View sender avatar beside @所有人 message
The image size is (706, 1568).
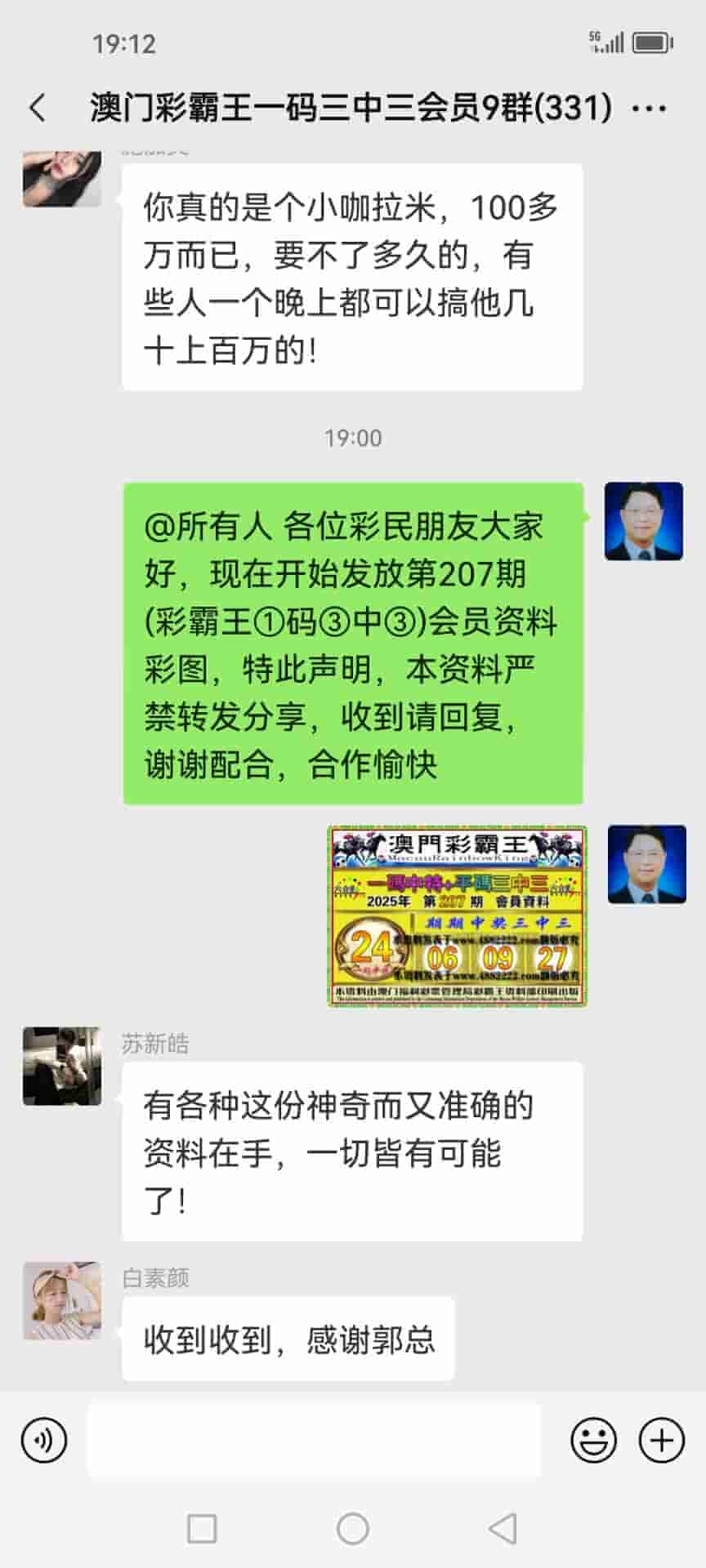click(643, 521)
